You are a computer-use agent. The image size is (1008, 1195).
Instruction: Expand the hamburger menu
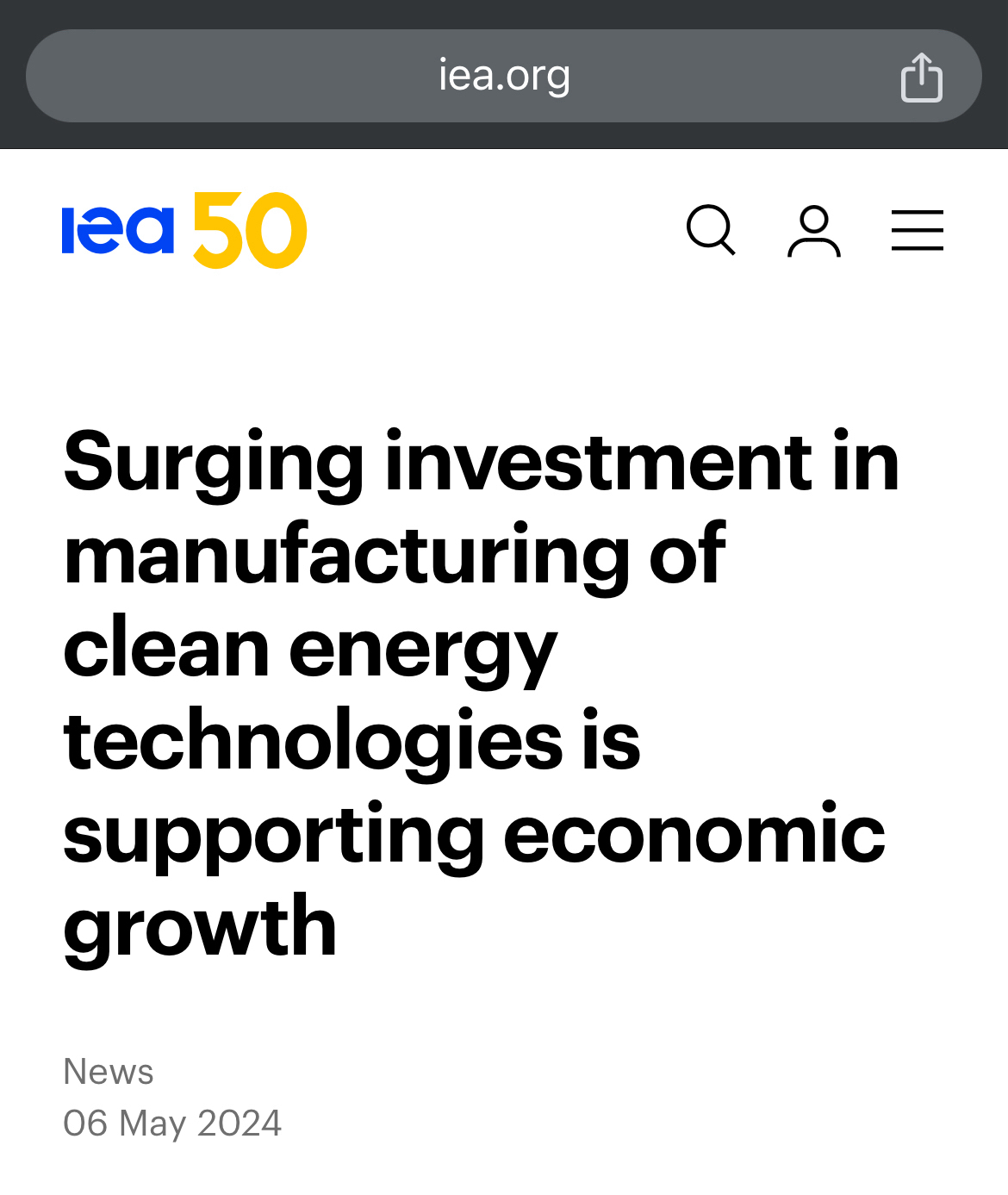pos(917,231)
